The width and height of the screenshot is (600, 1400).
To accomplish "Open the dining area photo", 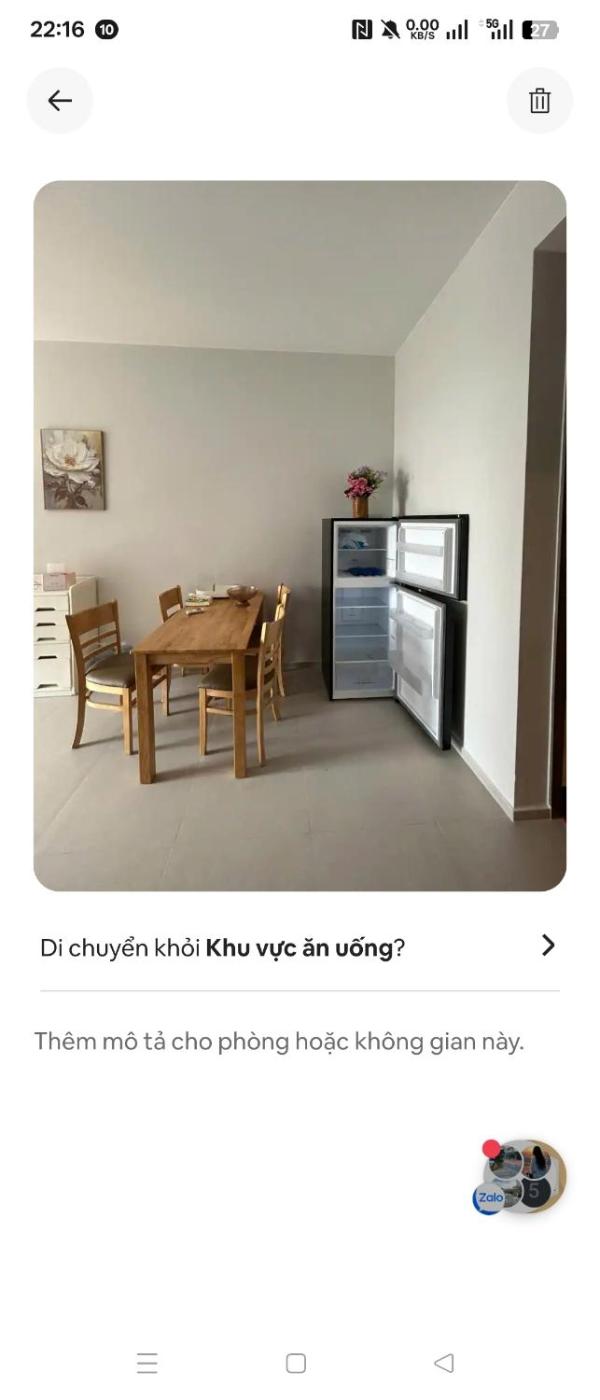I will coord(300,535).
